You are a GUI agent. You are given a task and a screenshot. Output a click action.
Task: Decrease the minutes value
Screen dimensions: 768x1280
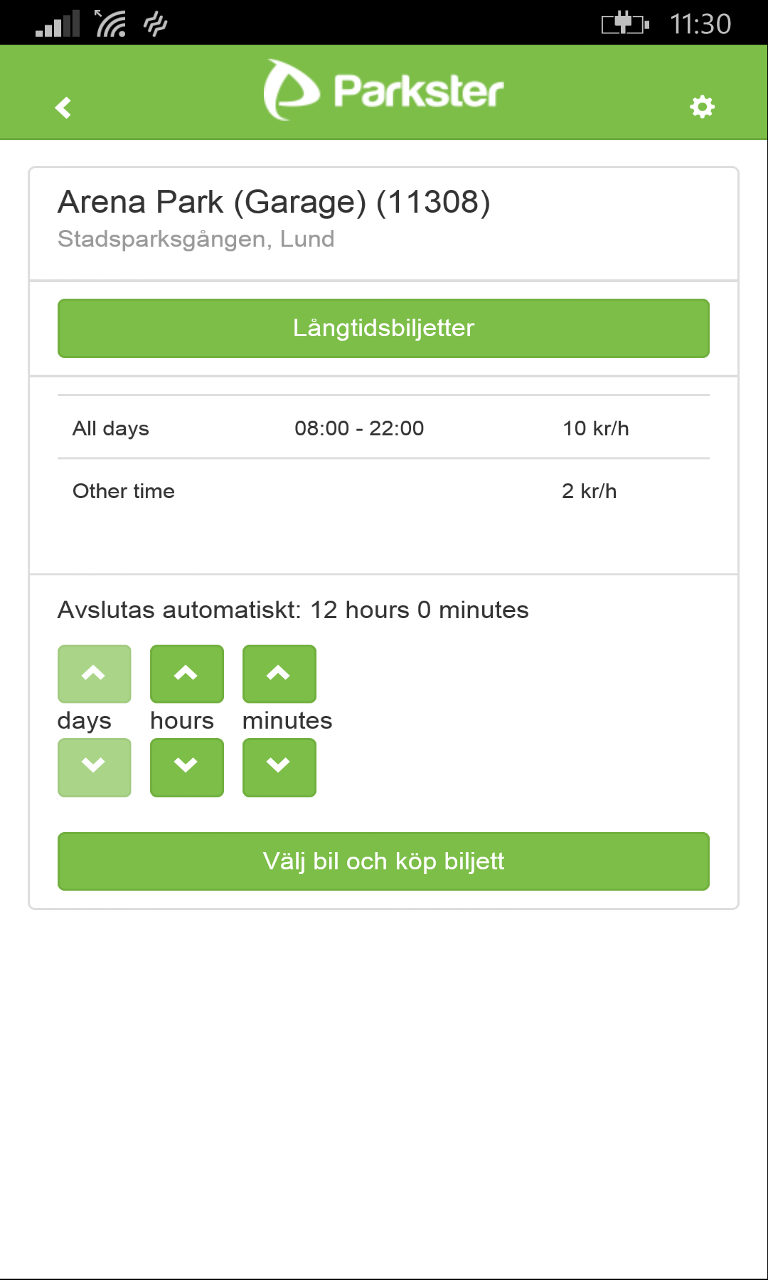click(279, 767)
